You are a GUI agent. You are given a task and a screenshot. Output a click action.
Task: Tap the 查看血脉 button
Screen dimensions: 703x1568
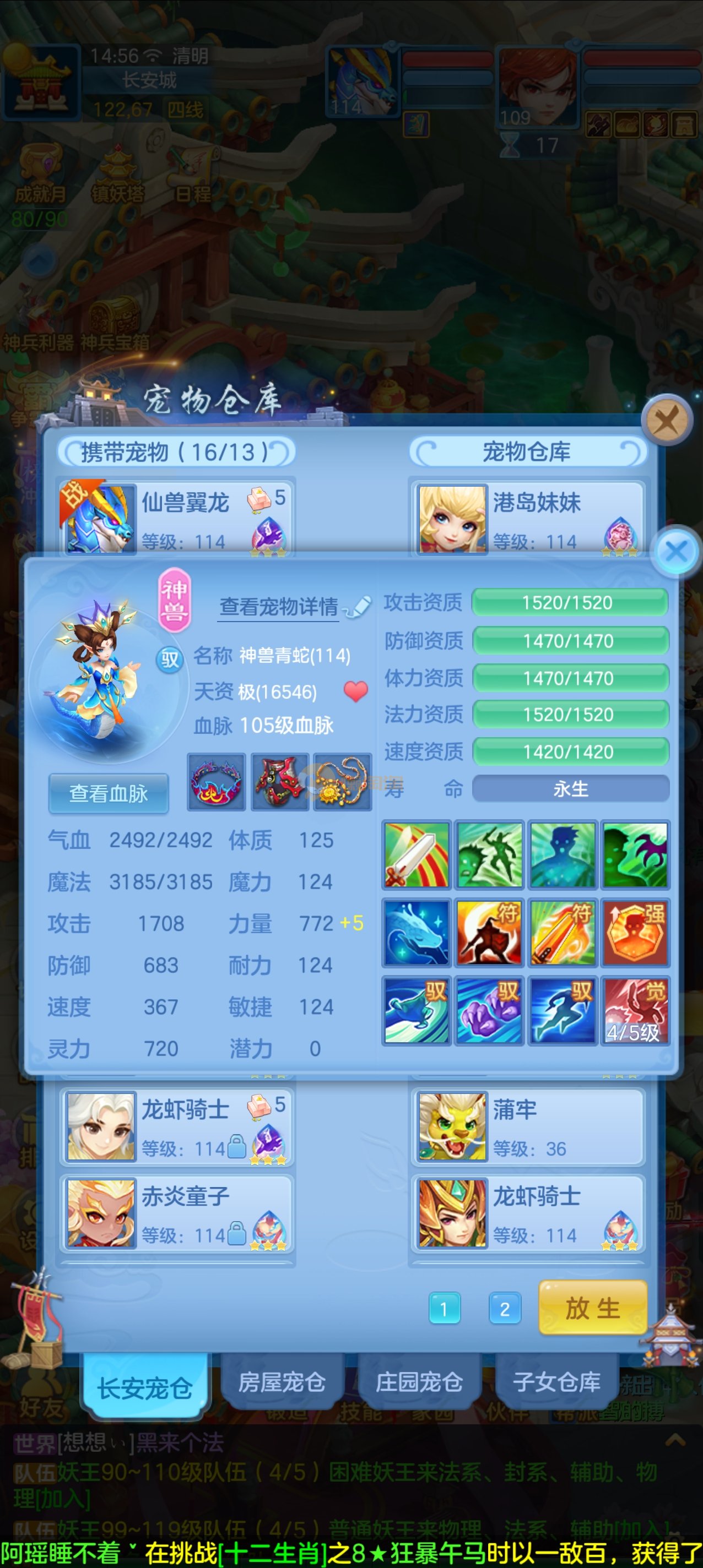(x=109, y=793)
